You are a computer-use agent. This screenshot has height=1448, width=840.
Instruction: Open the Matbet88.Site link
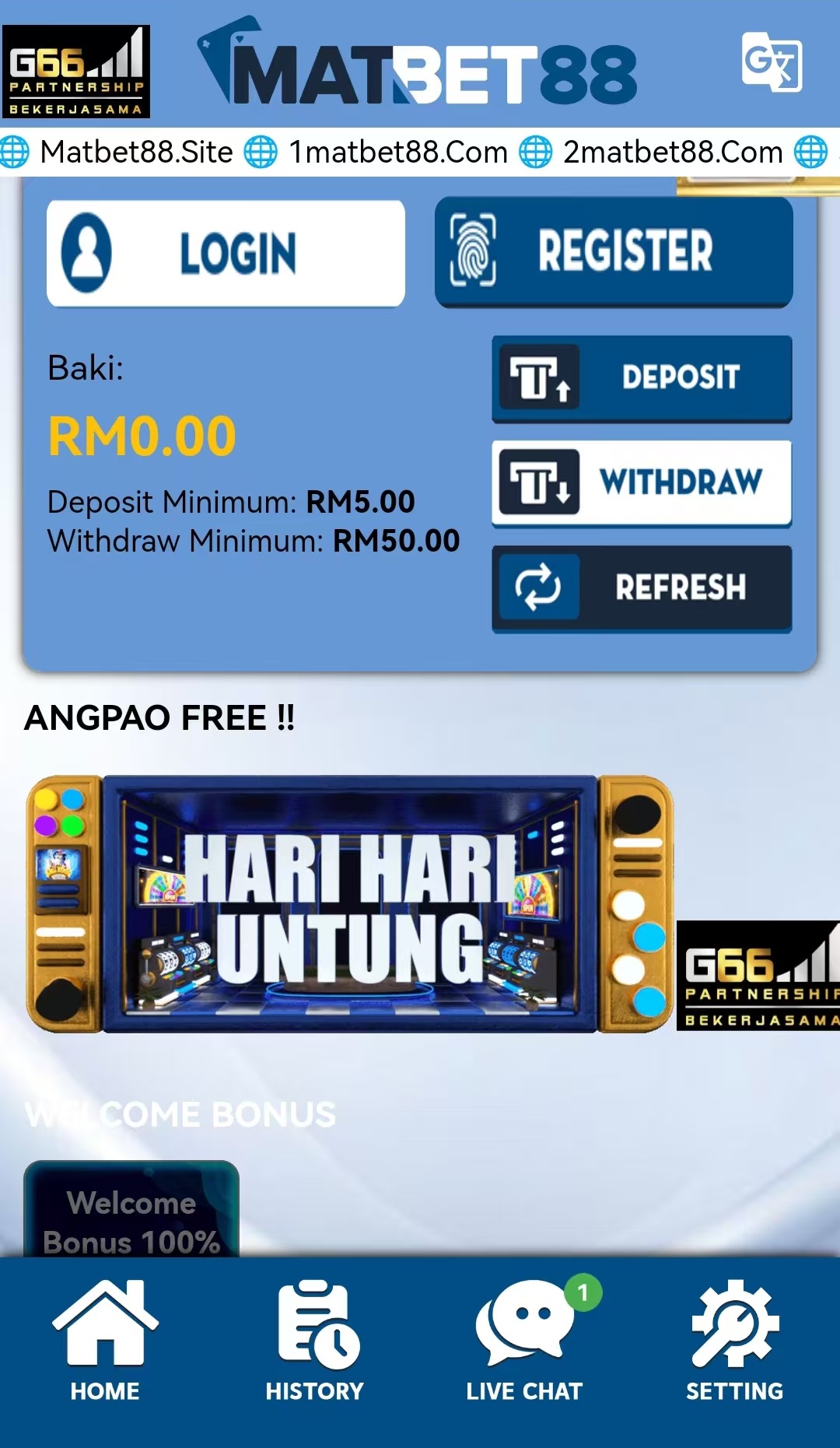tap(136, 153)
